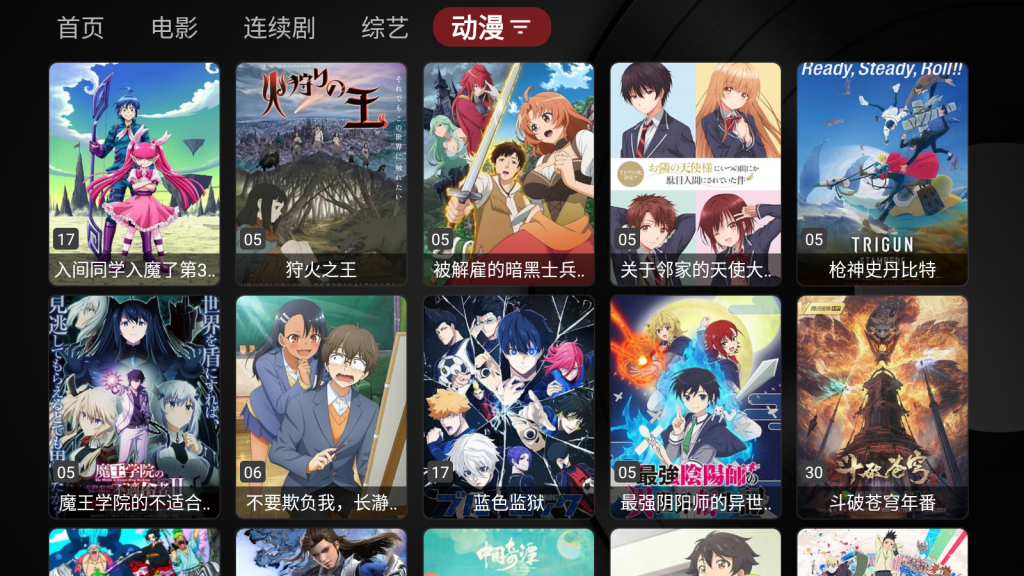Open 狩火之王 anime card
1024x576 pixels.
(x=321, y=174)
